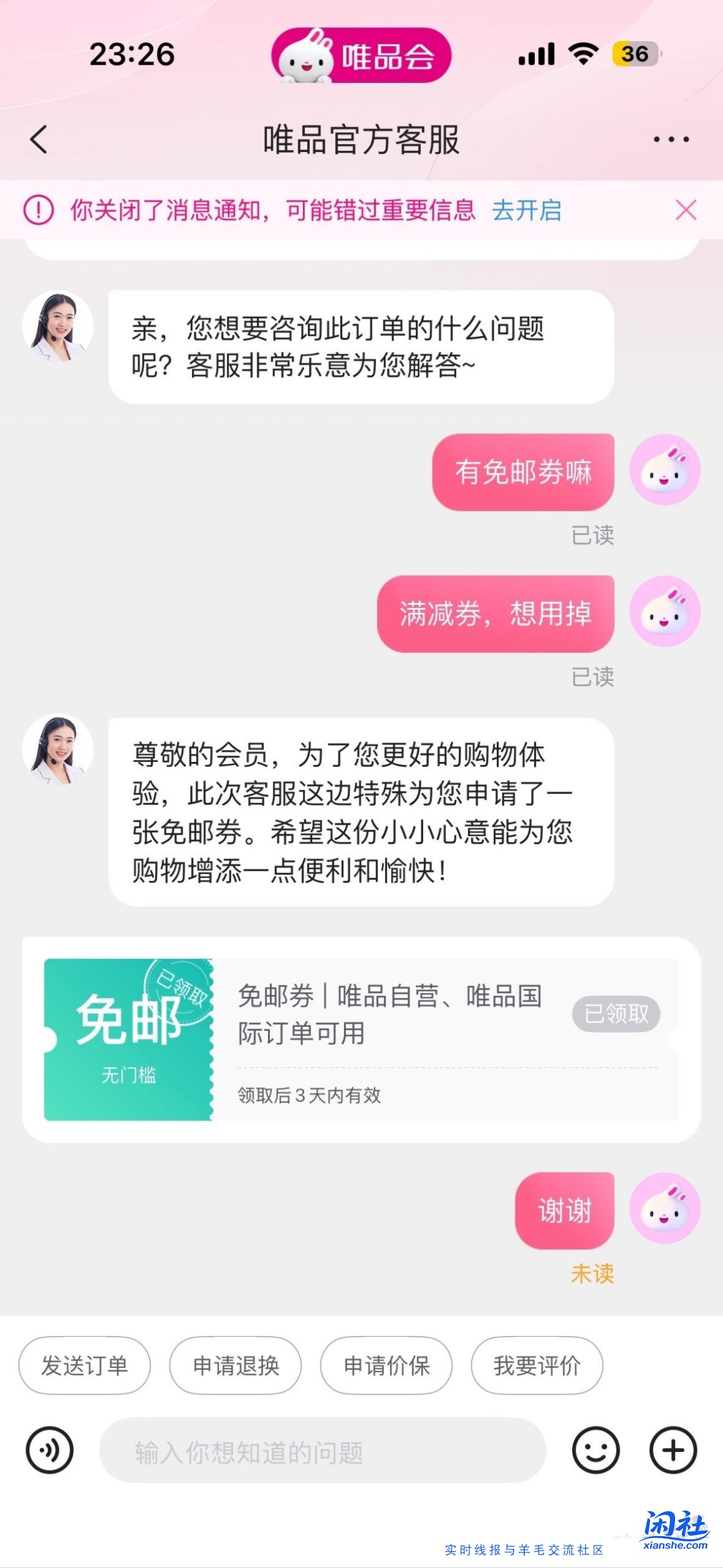
Task: Tap 已读 status under the message
Action: pos(593,534)
